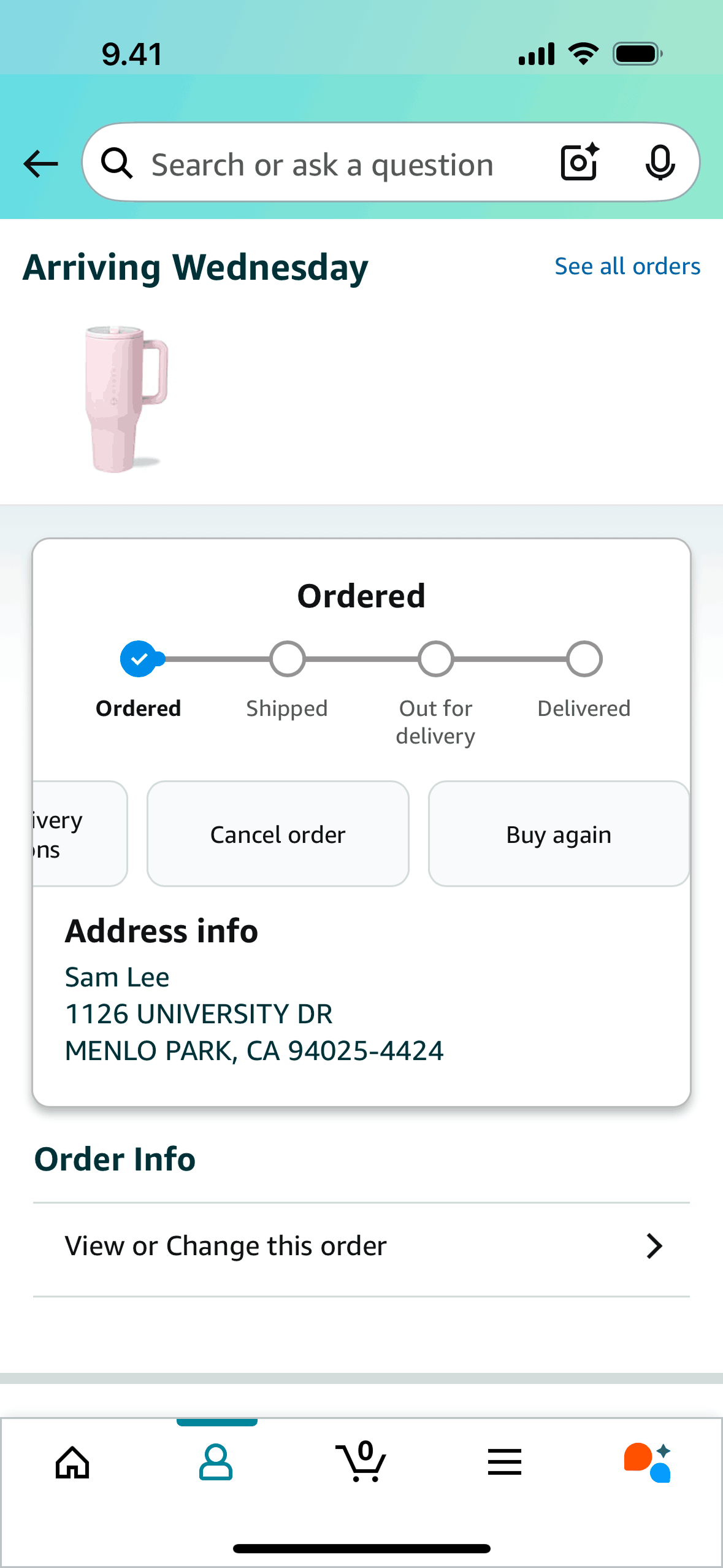
Task: Open the hamburger menu icon
Action: [x=504, y=1462]
